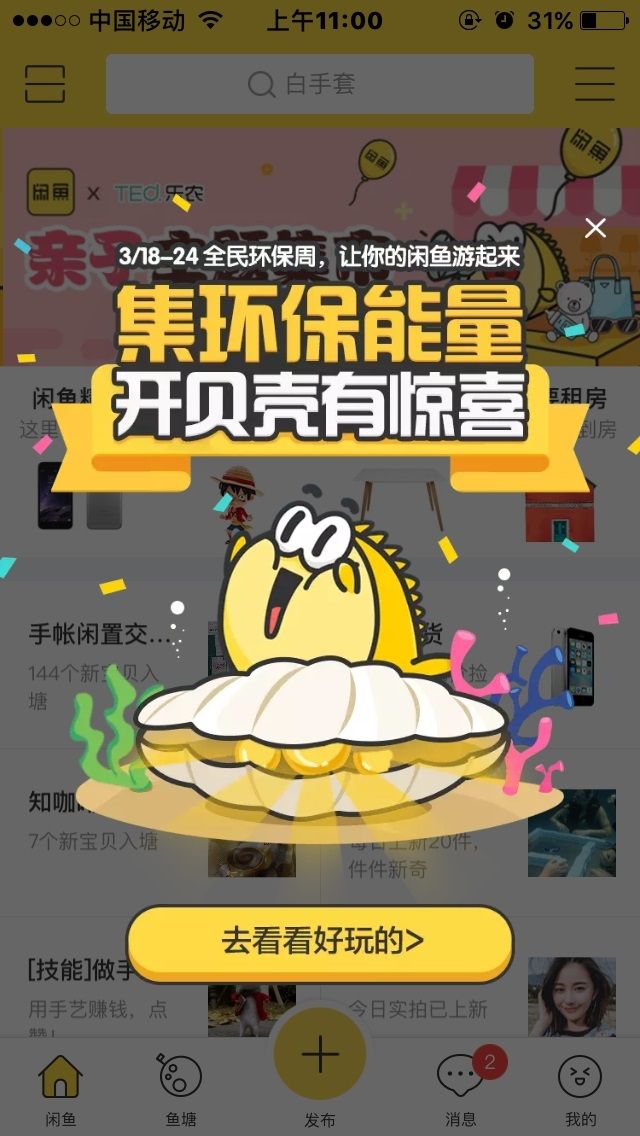
Task: Open the search box showing 白手套
Action: [320, 84]
